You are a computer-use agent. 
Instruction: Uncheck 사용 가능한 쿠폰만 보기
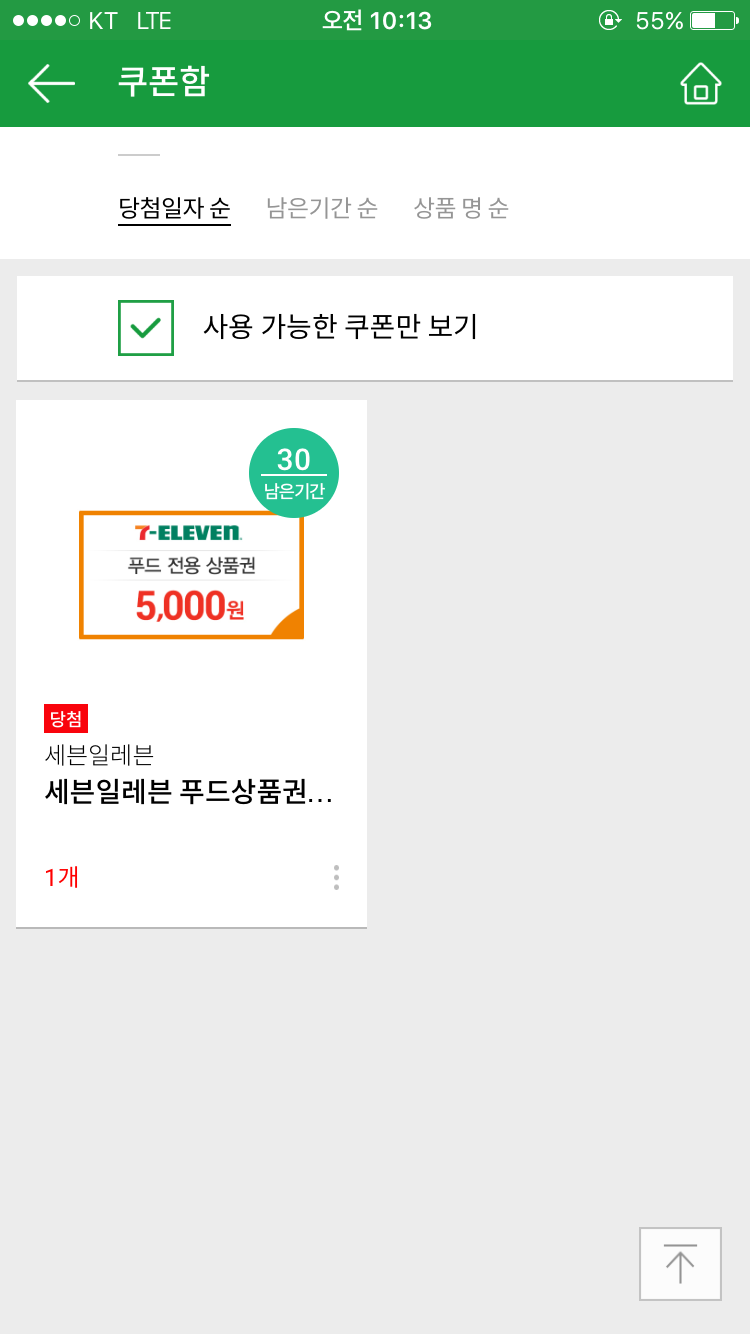146,327
